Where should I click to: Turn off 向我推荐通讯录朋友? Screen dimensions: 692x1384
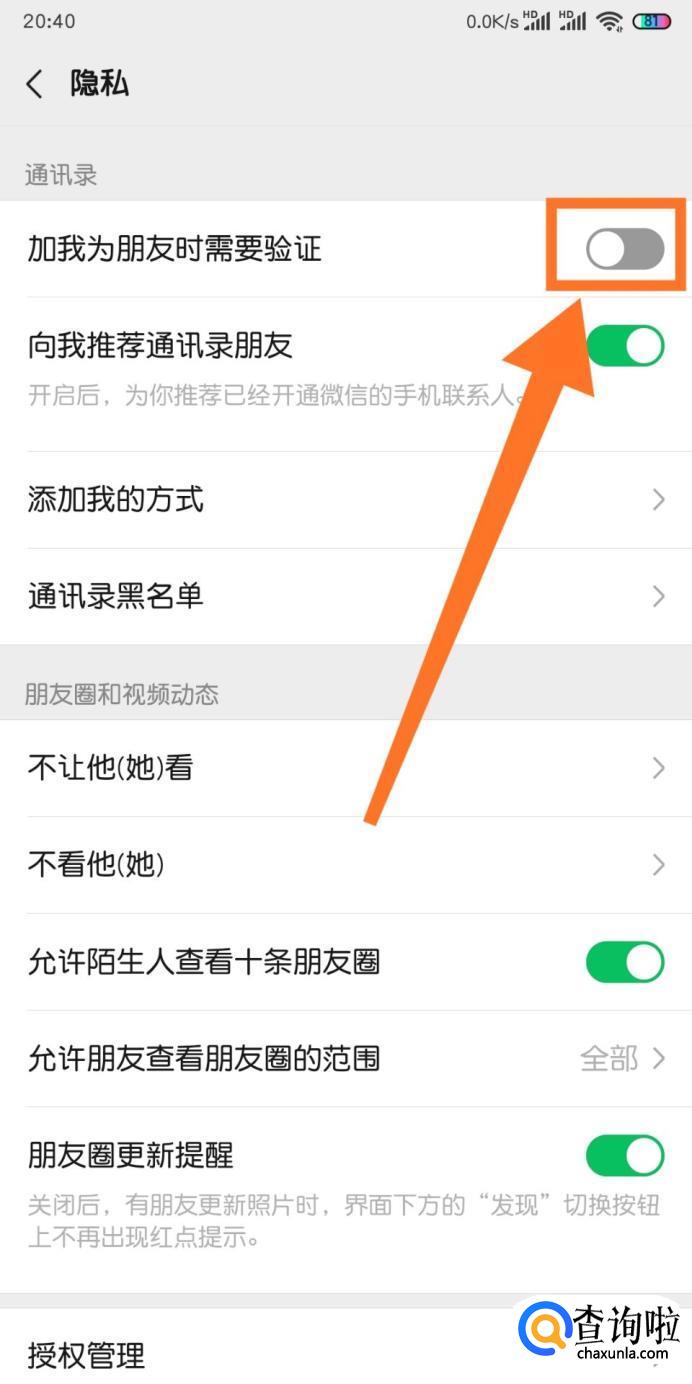click(625, 346)
